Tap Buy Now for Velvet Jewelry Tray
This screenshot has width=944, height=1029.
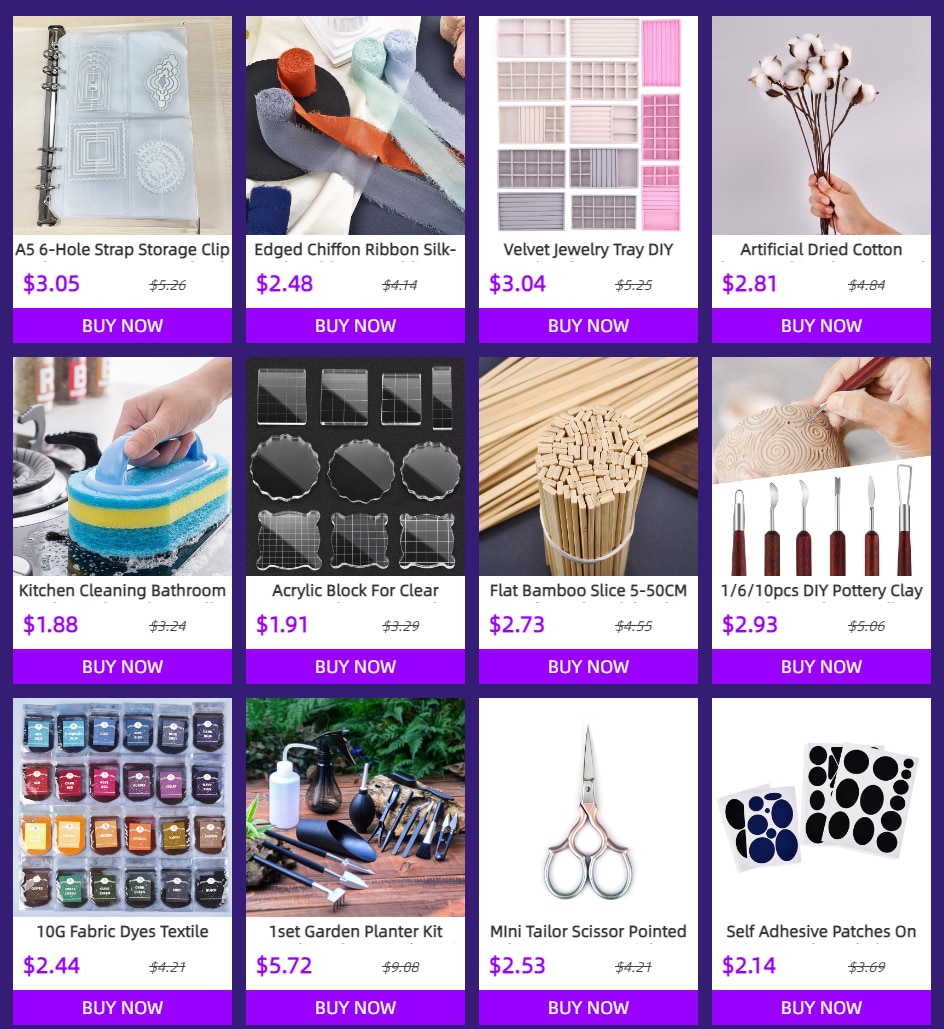[588, 325]
